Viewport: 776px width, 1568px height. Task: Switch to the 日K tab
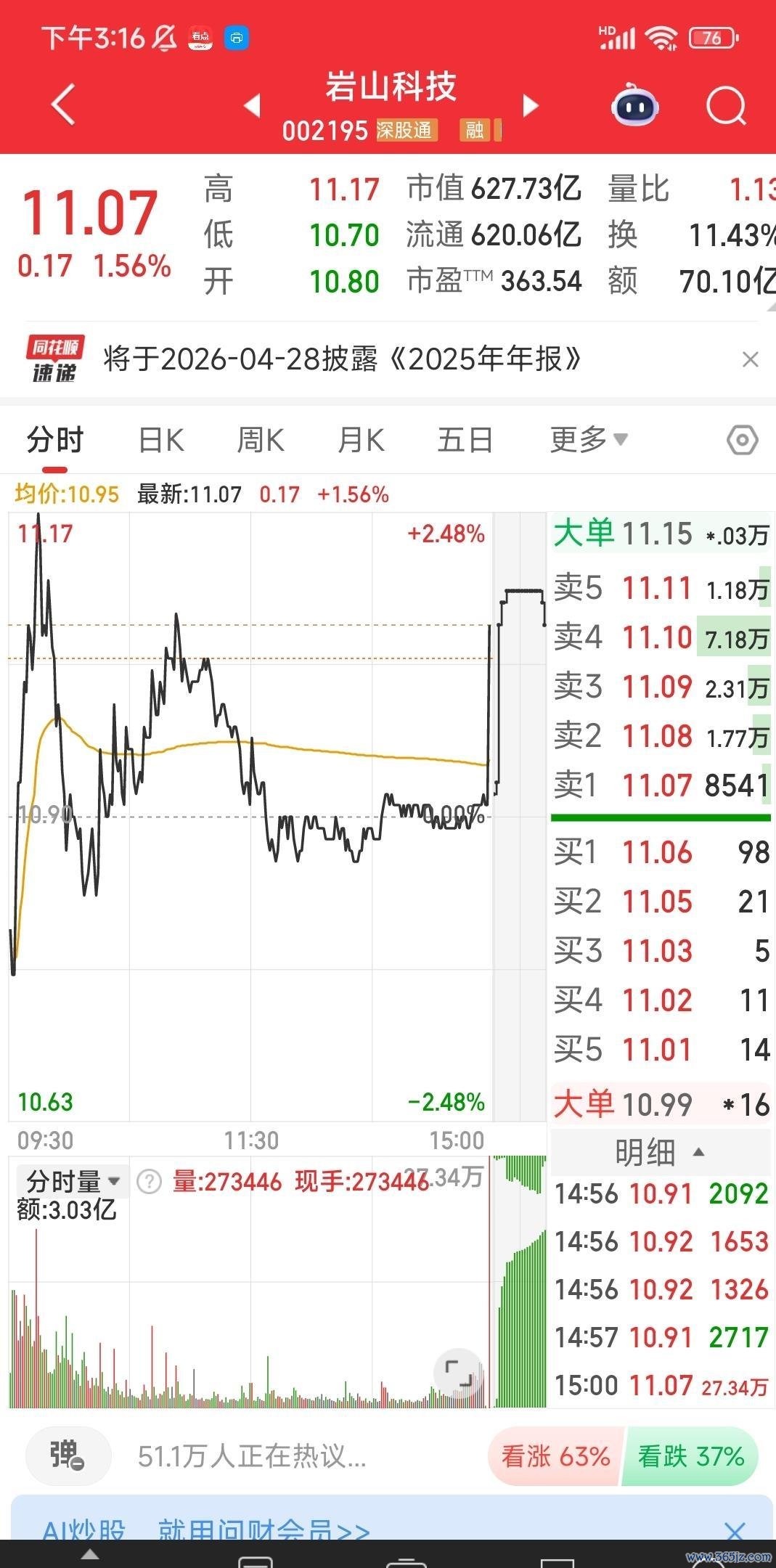pyautogui.click(x=161, y=440)
